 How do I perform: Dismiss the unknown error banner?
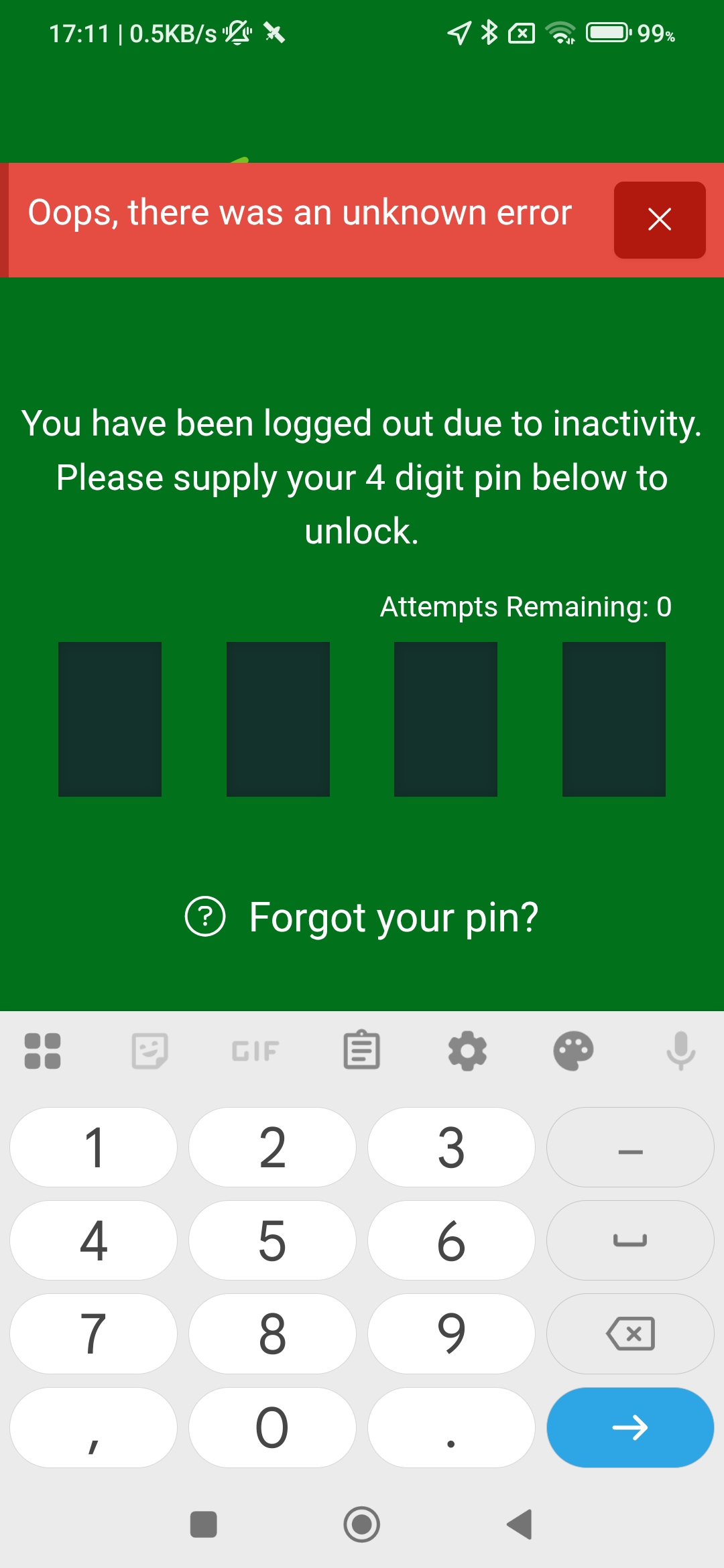coord(660,219)
